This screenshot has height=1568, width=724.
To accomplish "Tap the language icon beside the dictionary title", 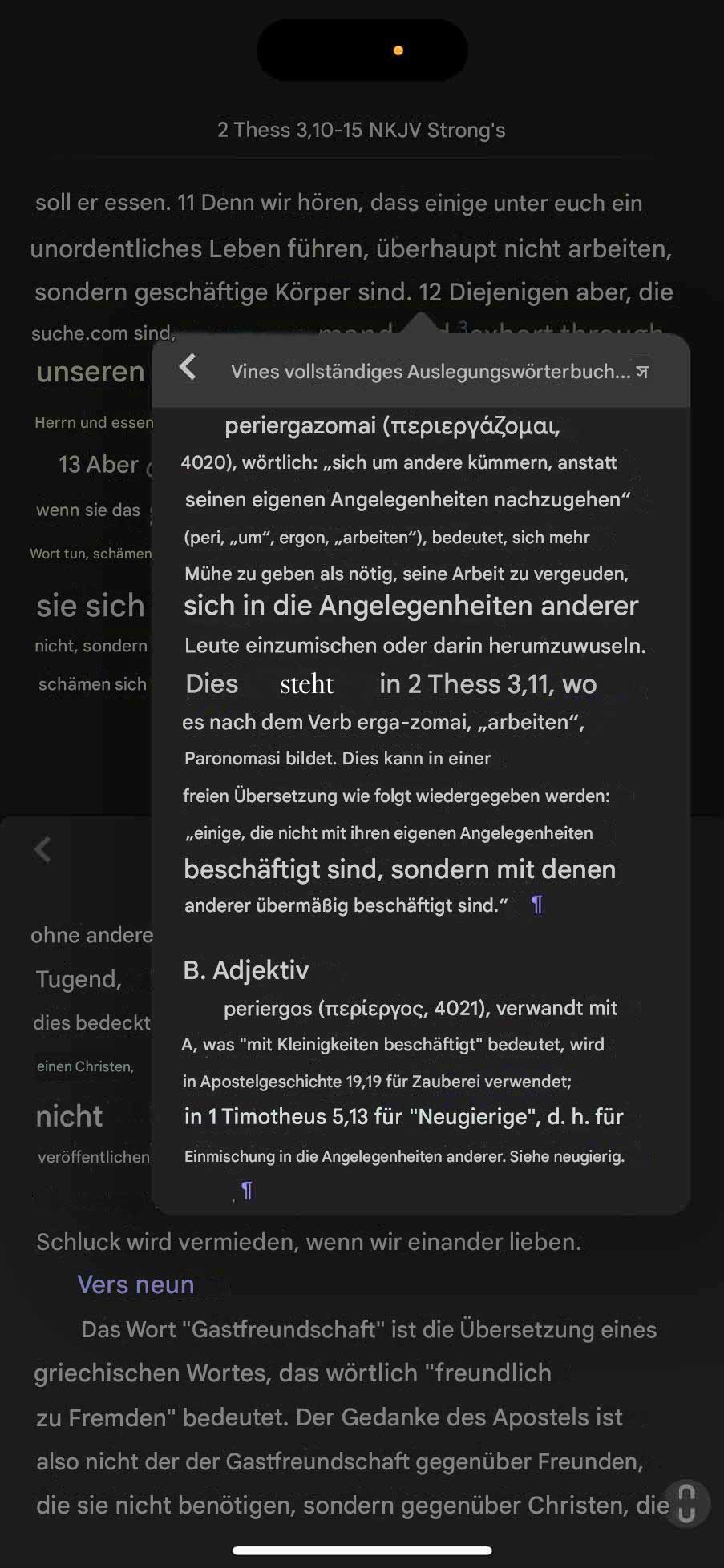I will click(642, 372).
